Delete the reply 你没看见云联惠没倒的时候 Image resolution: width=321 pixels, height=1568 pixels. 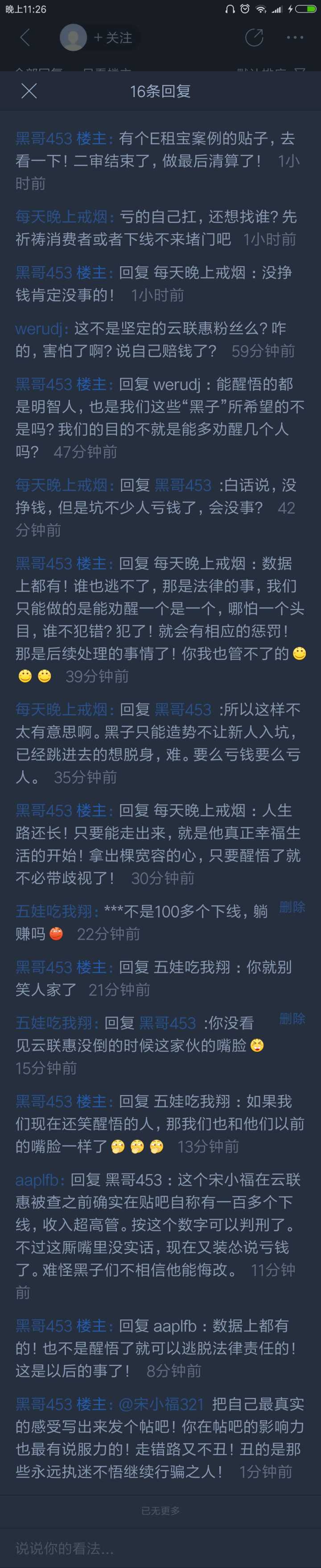(x=292, y=1019)
